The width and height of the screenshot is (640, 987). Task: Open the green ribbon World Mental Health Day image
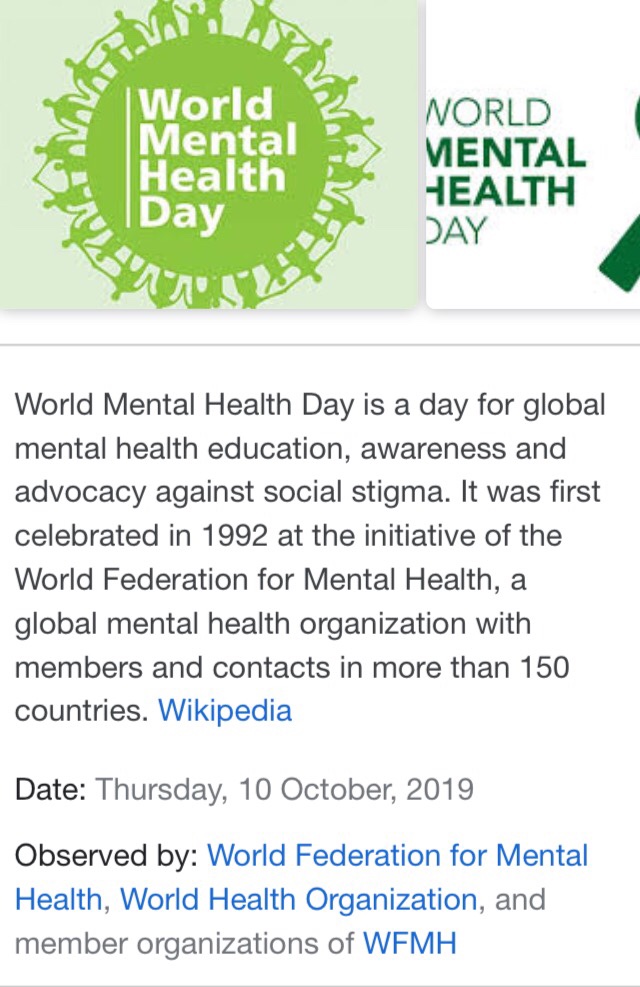pos(533,155)
